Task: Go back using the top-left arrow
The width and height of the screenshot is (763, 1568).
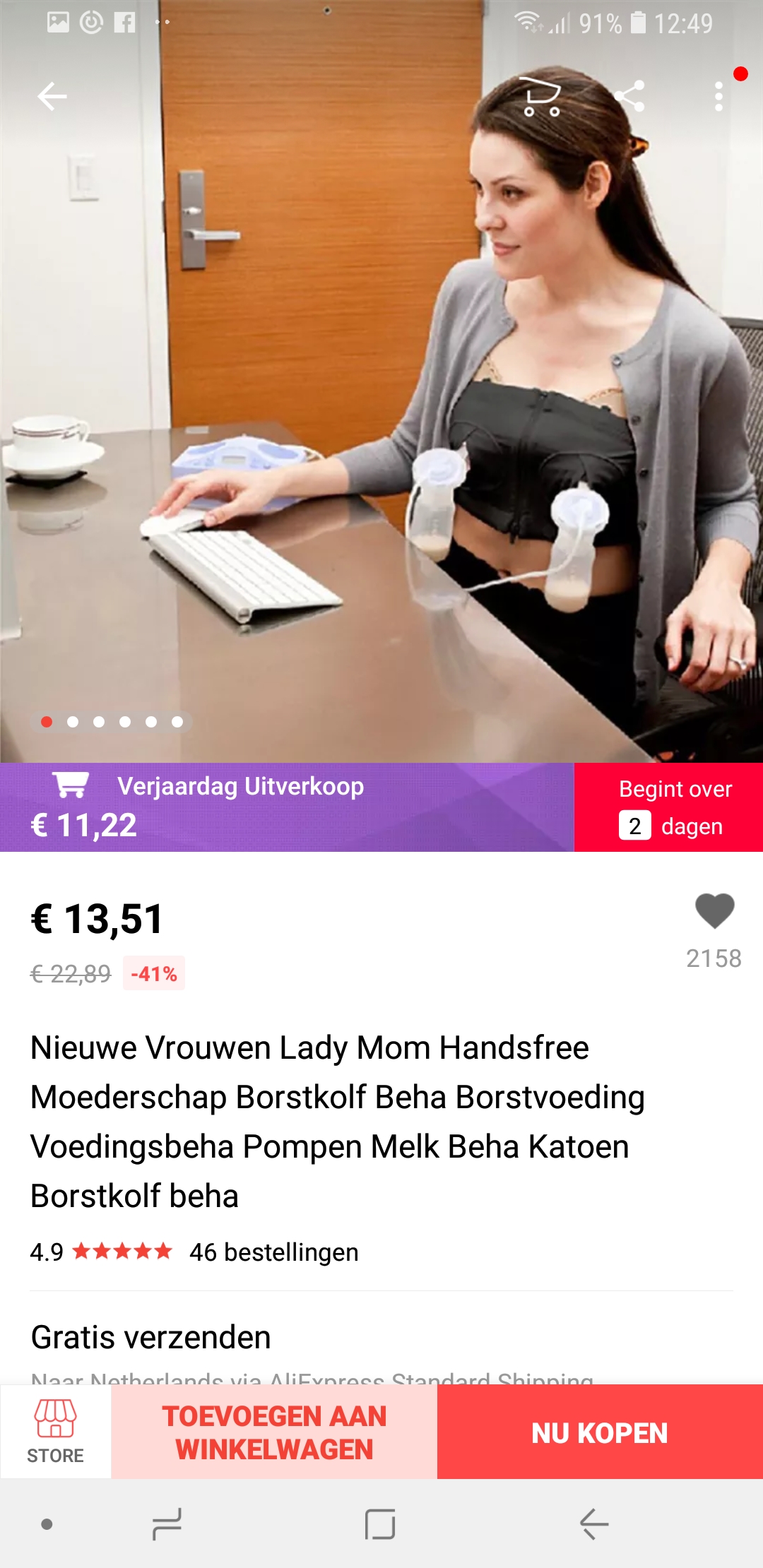Action: coord(52,97)
